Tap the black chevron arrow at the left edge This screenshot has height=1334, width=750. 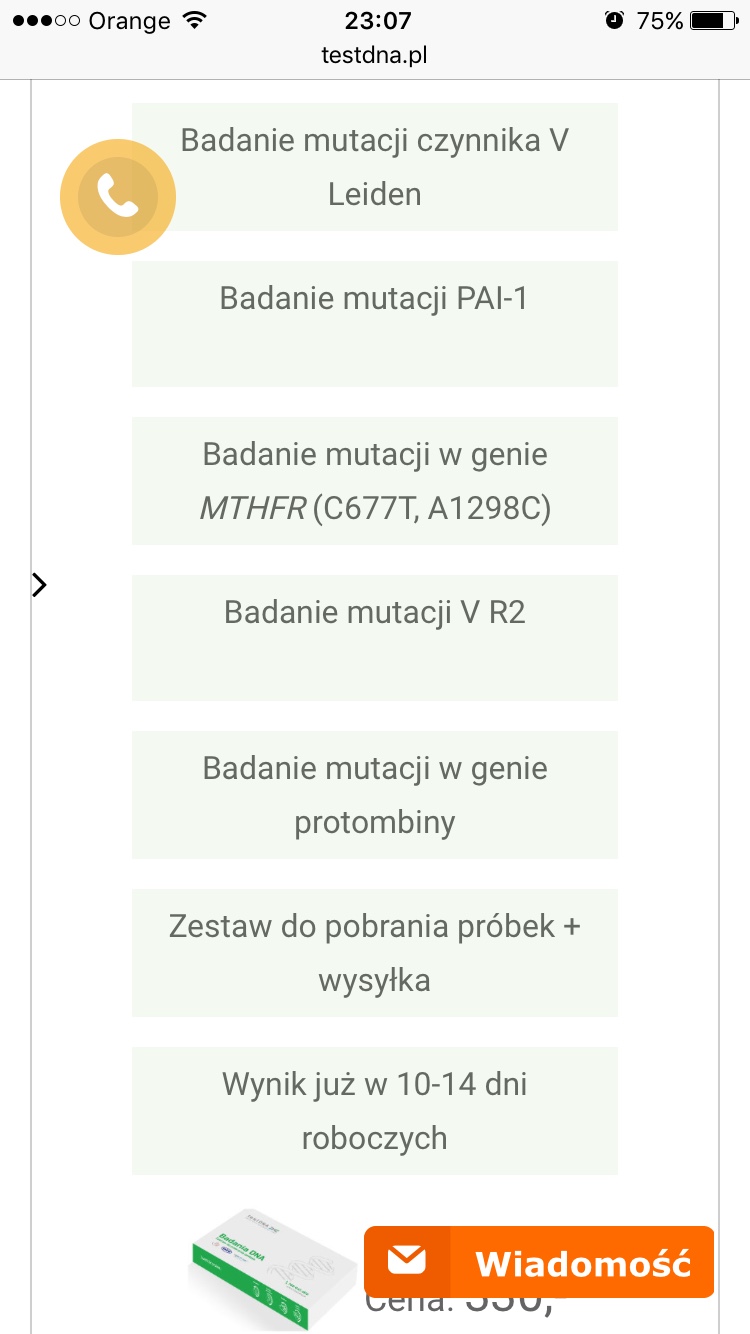[39, 585]
